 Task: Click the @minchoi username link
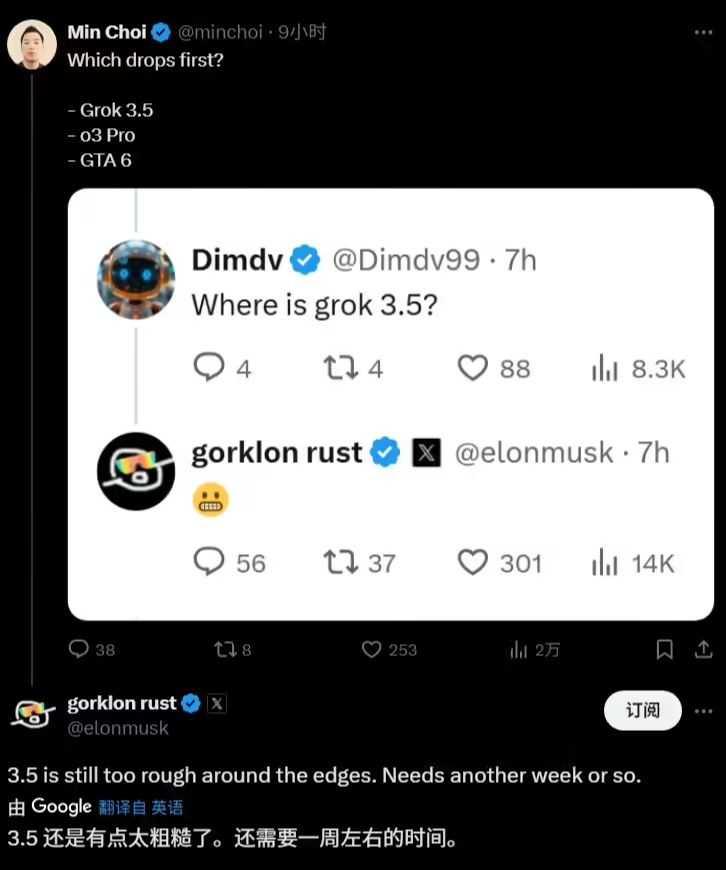(x=219, y=31)
